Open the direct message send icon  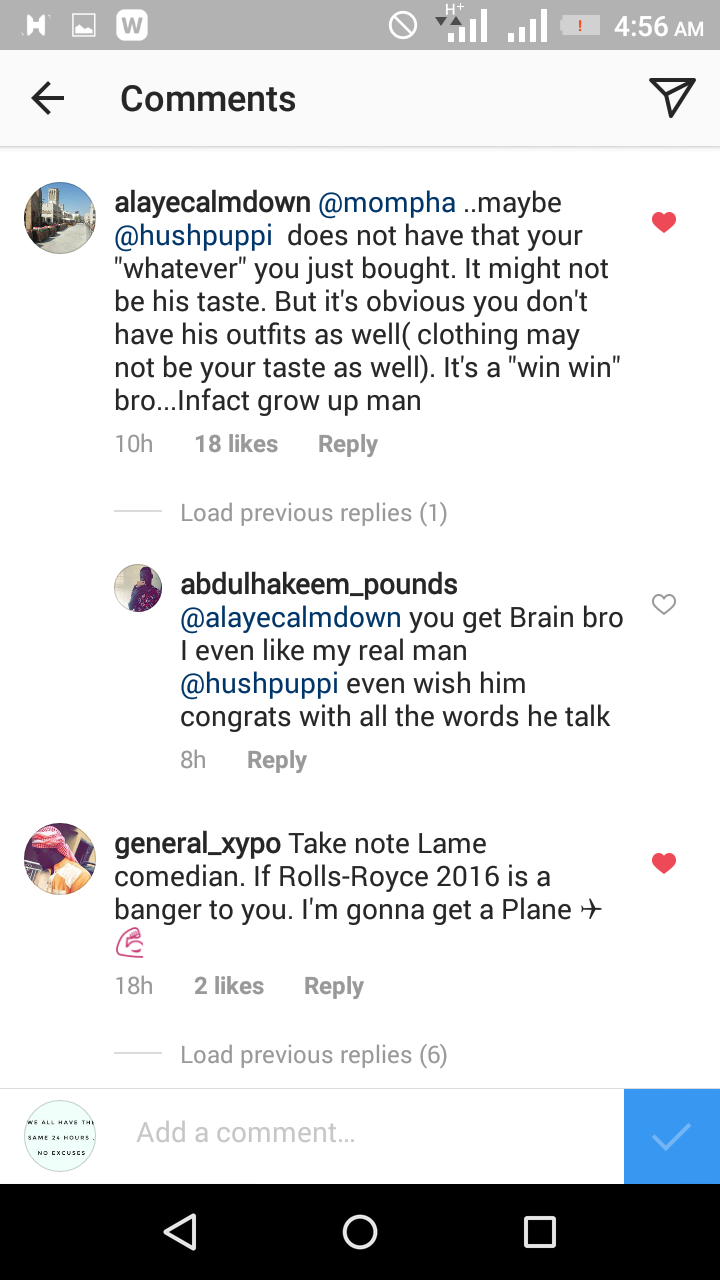pos(672,97)
